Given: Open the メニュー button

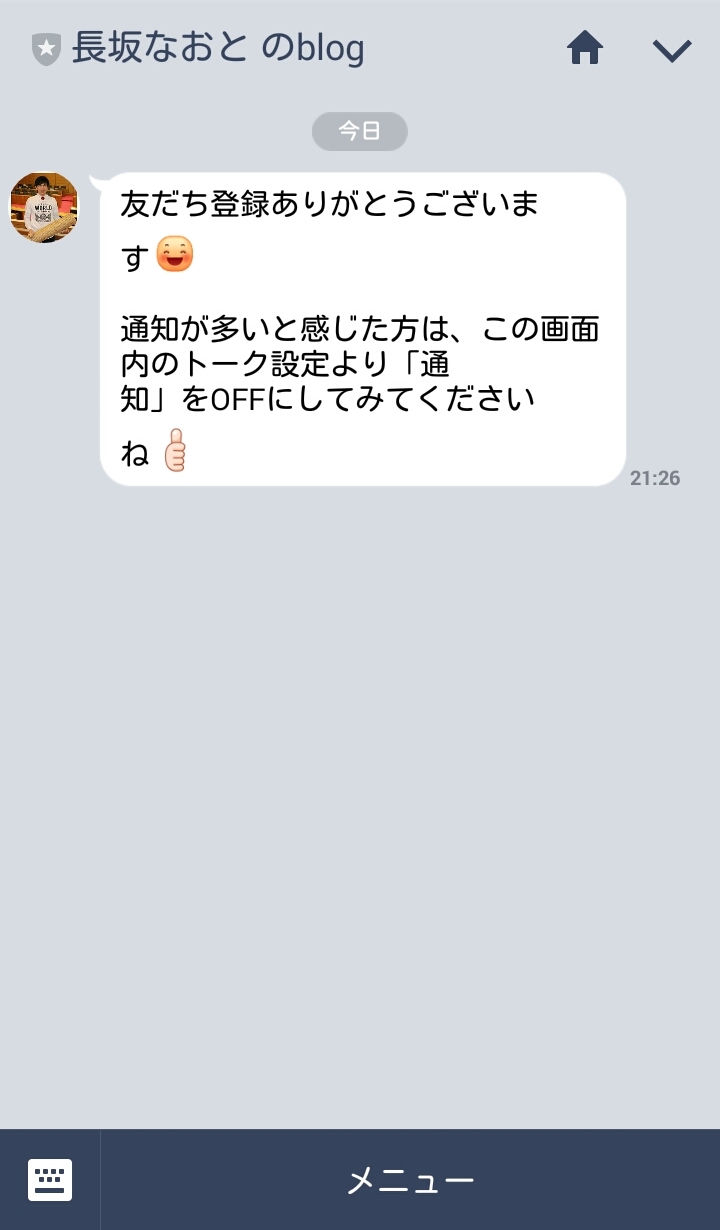Looking at the screenshot, I should tap(410, 1181).
